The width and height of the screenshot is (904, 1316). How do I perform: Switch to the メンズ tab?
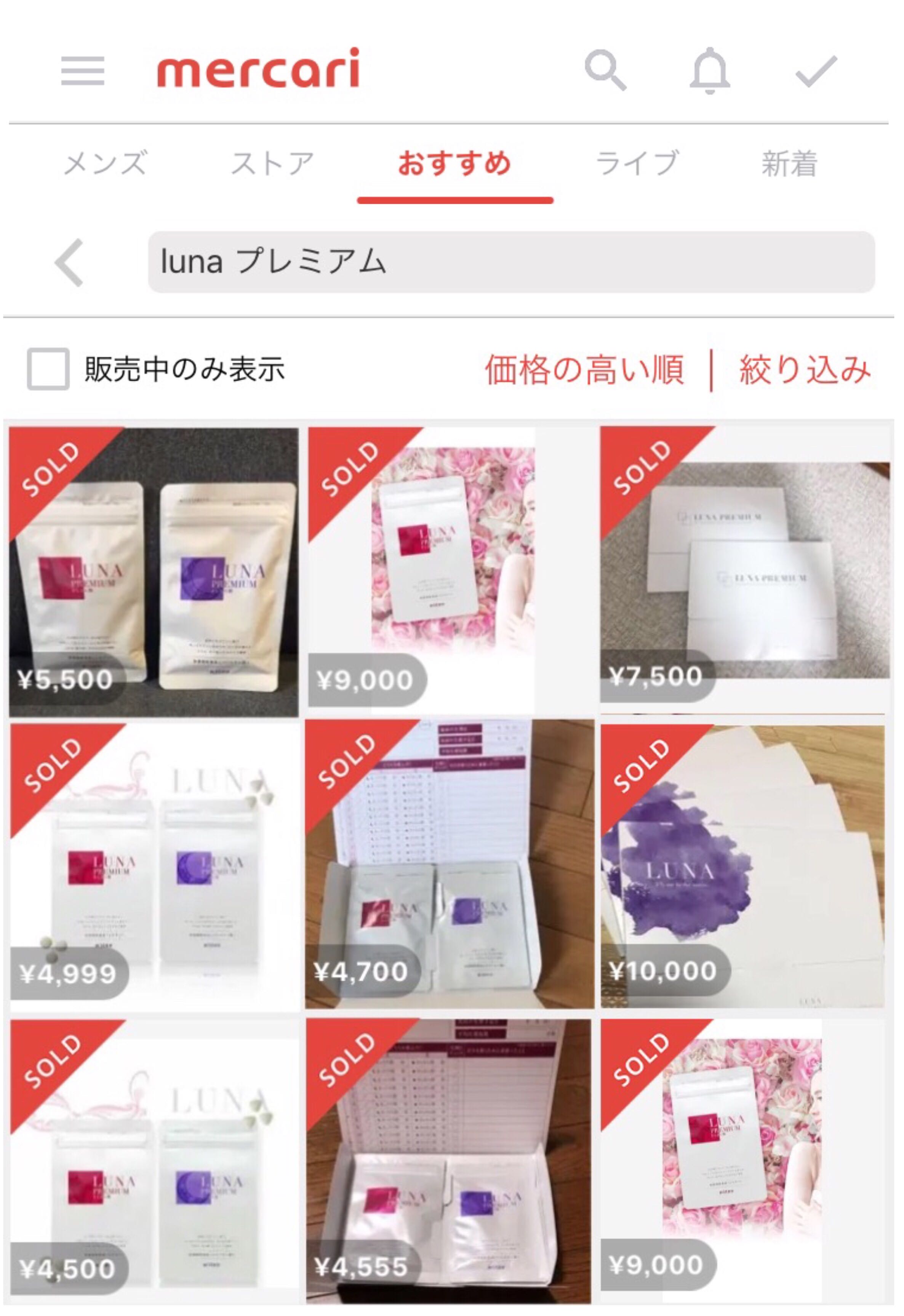(x=106, y=164)
